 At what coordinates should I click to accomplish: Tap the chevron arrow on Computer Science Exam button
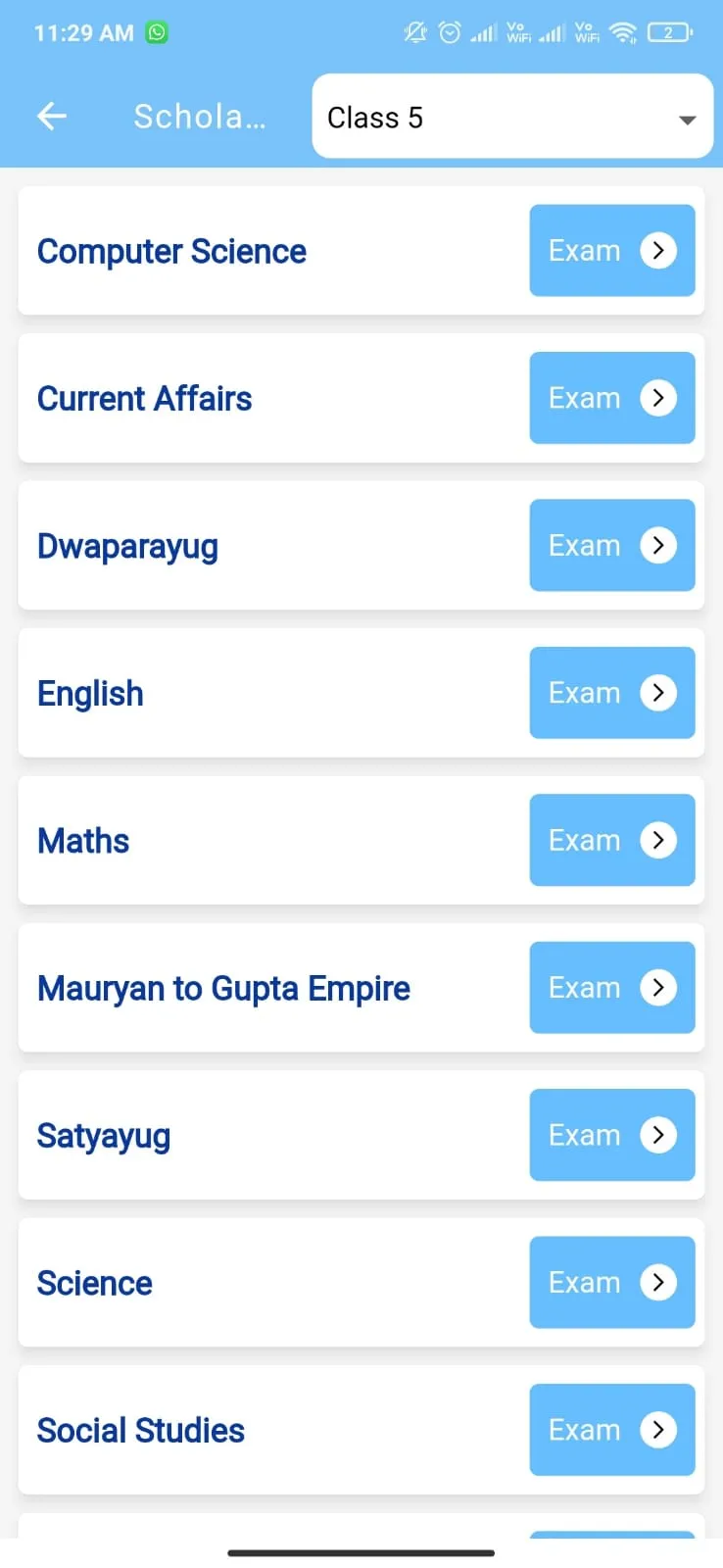click(x=658, y=250)
